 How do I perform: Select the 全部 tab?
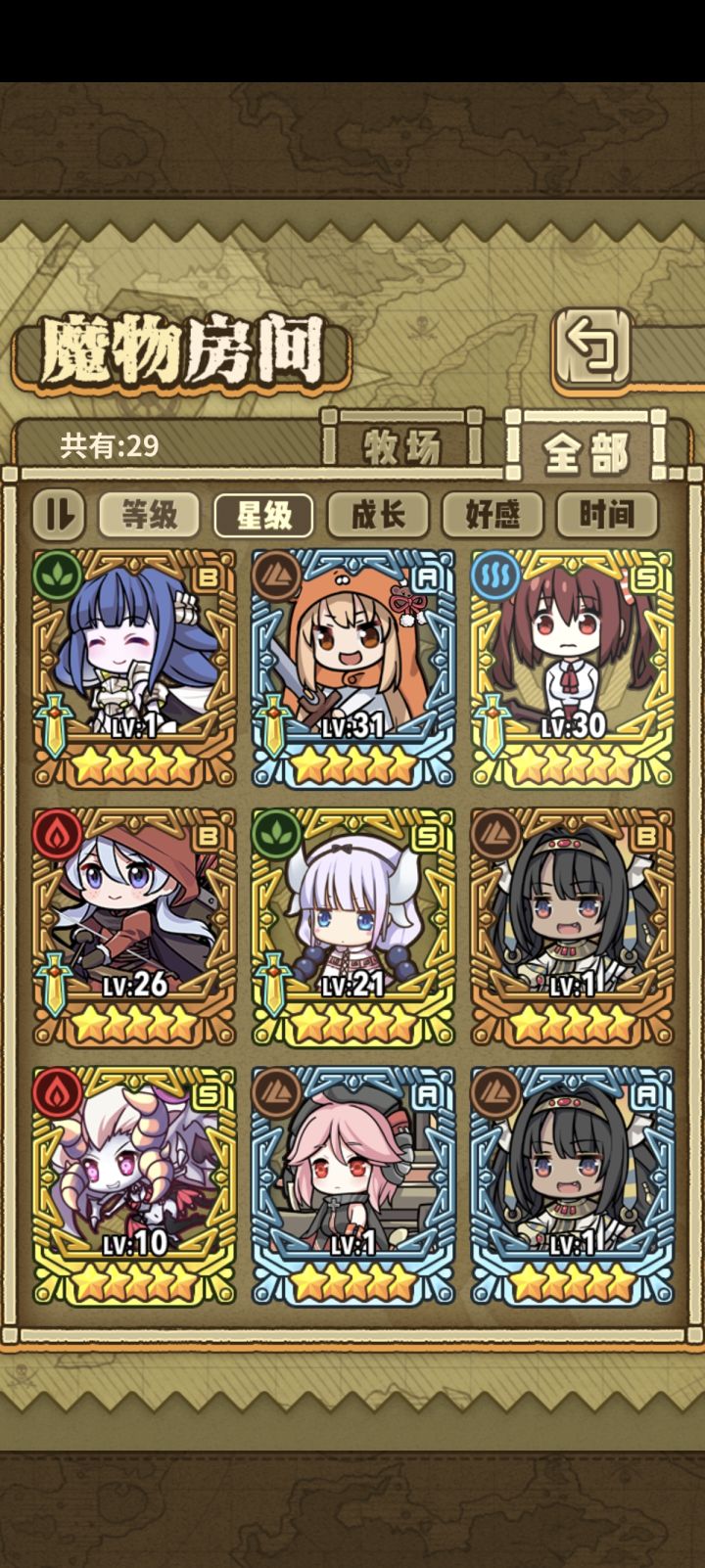coord(586,451)
